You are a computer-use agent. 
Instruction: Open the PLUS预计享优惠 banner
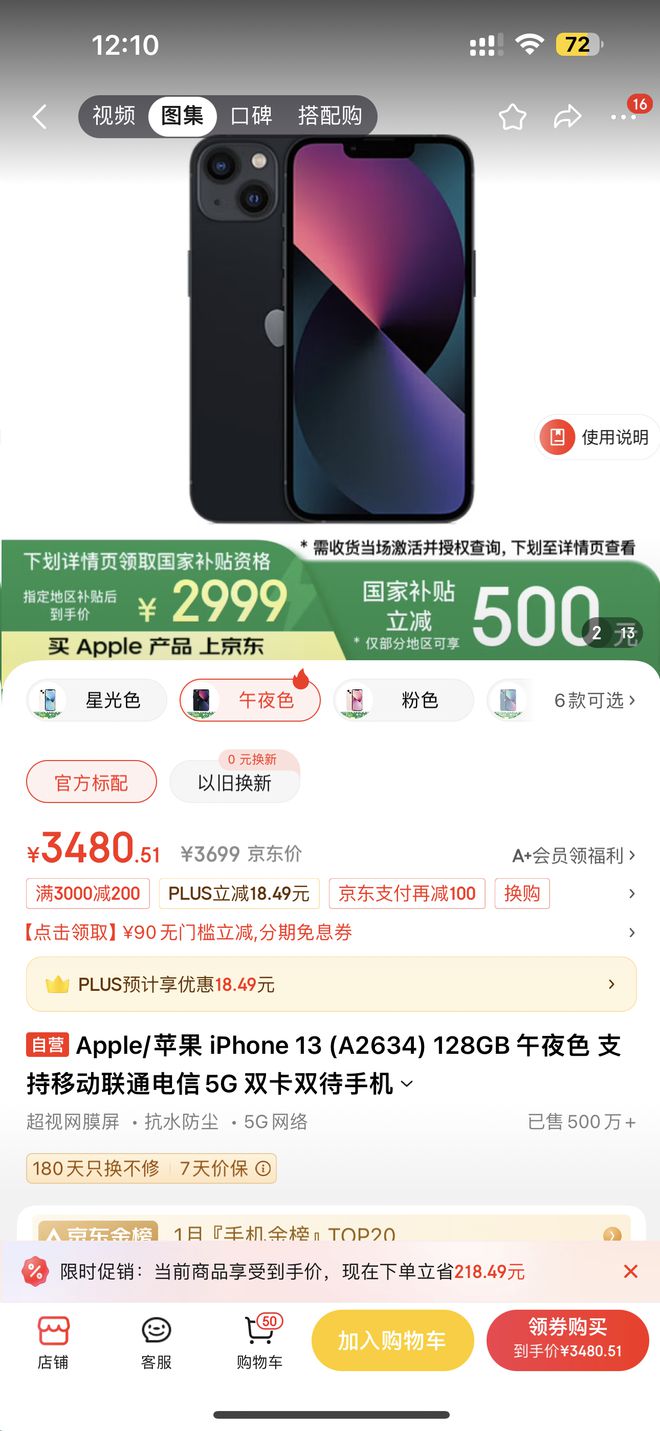click(331, 984)
